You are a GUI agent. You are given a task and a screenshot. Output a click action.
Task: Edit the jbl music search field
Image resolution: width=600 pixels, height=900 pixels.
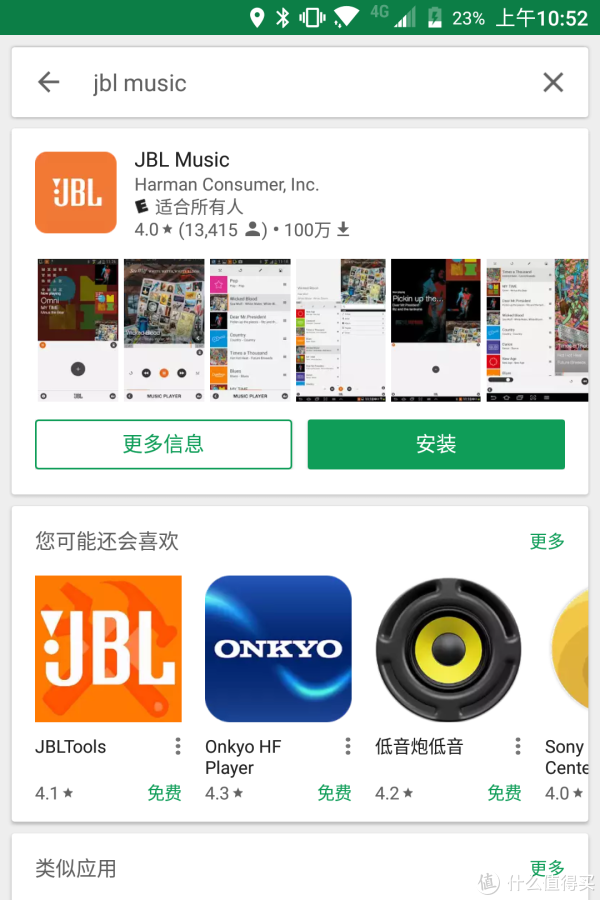300,83
